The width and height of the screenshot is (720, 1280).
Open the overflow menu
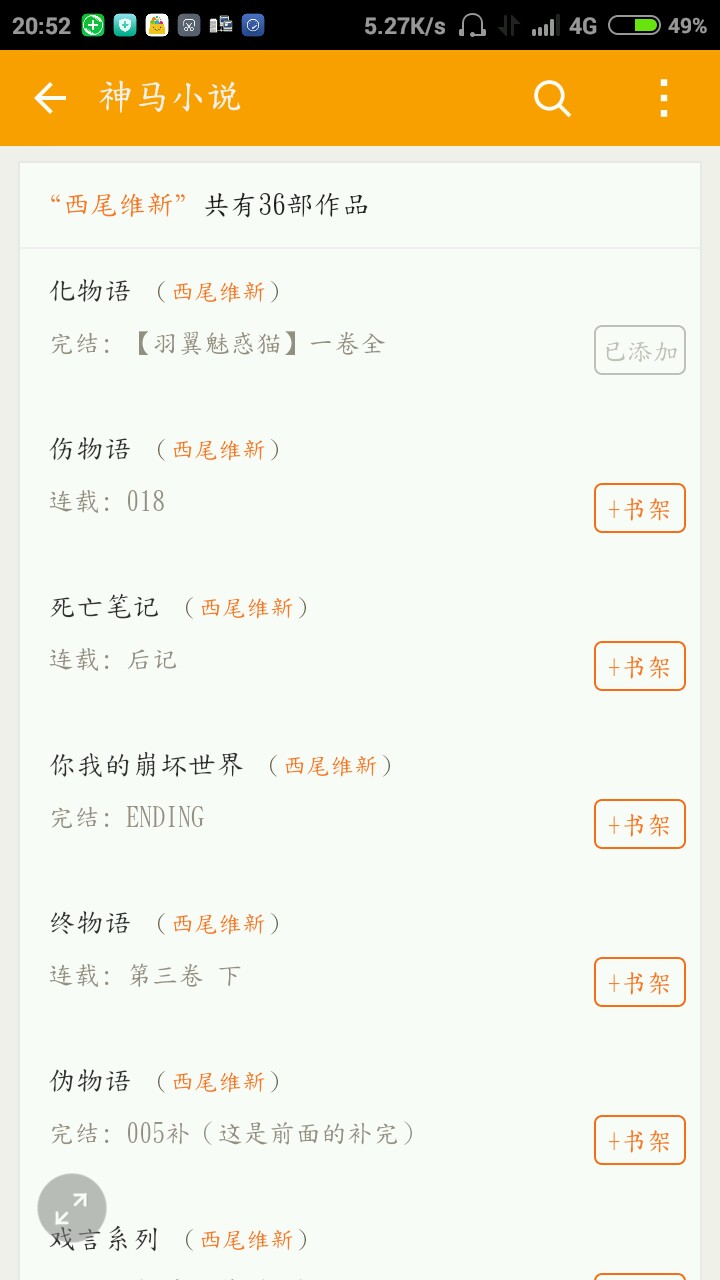pyautogui.click(x=663, y=98)
